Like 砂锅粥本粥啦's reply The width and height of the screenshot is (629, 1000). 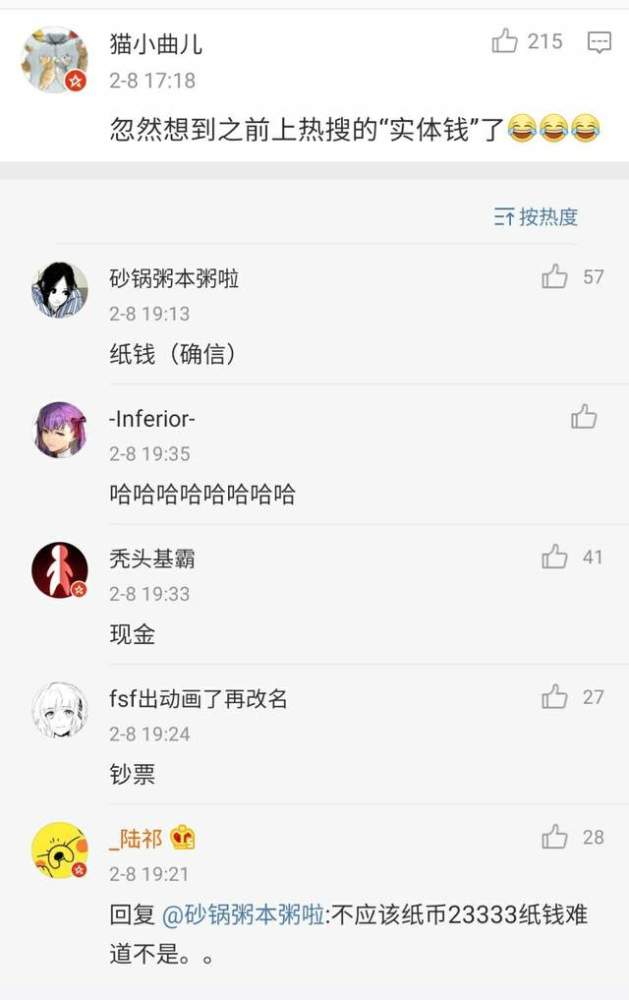tap(555, 277)
